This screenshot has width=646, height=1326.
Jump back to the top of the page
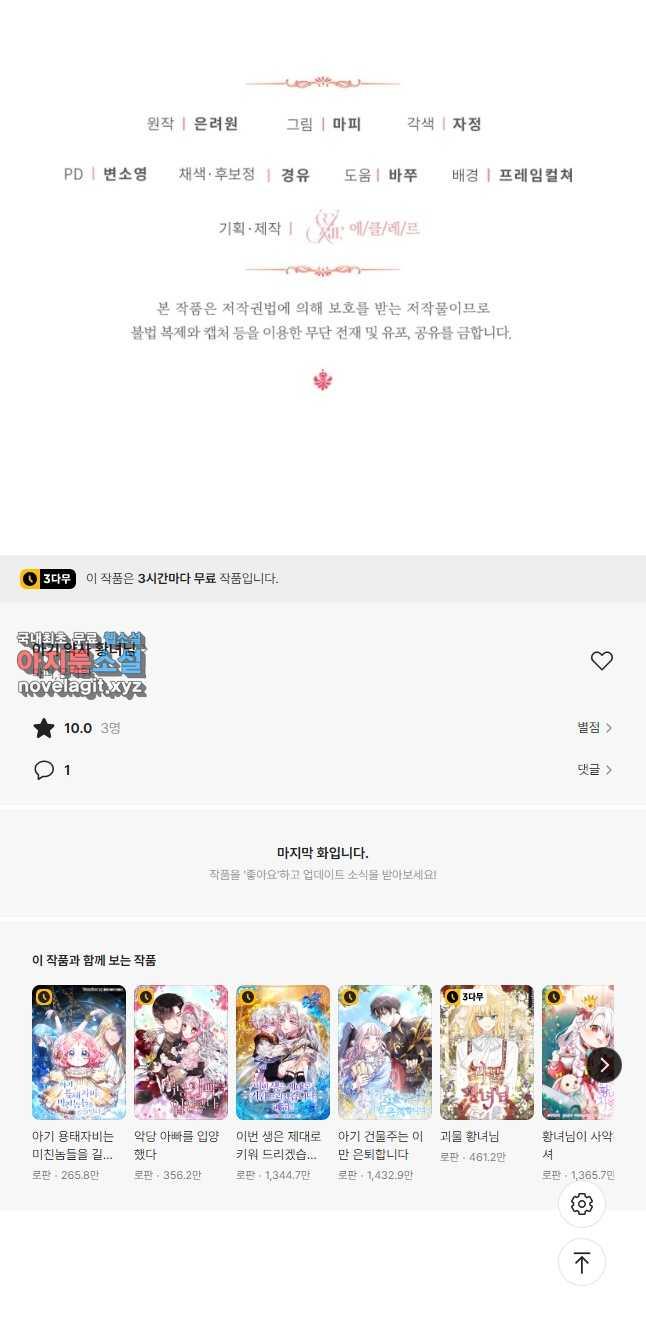[582, 1262]
